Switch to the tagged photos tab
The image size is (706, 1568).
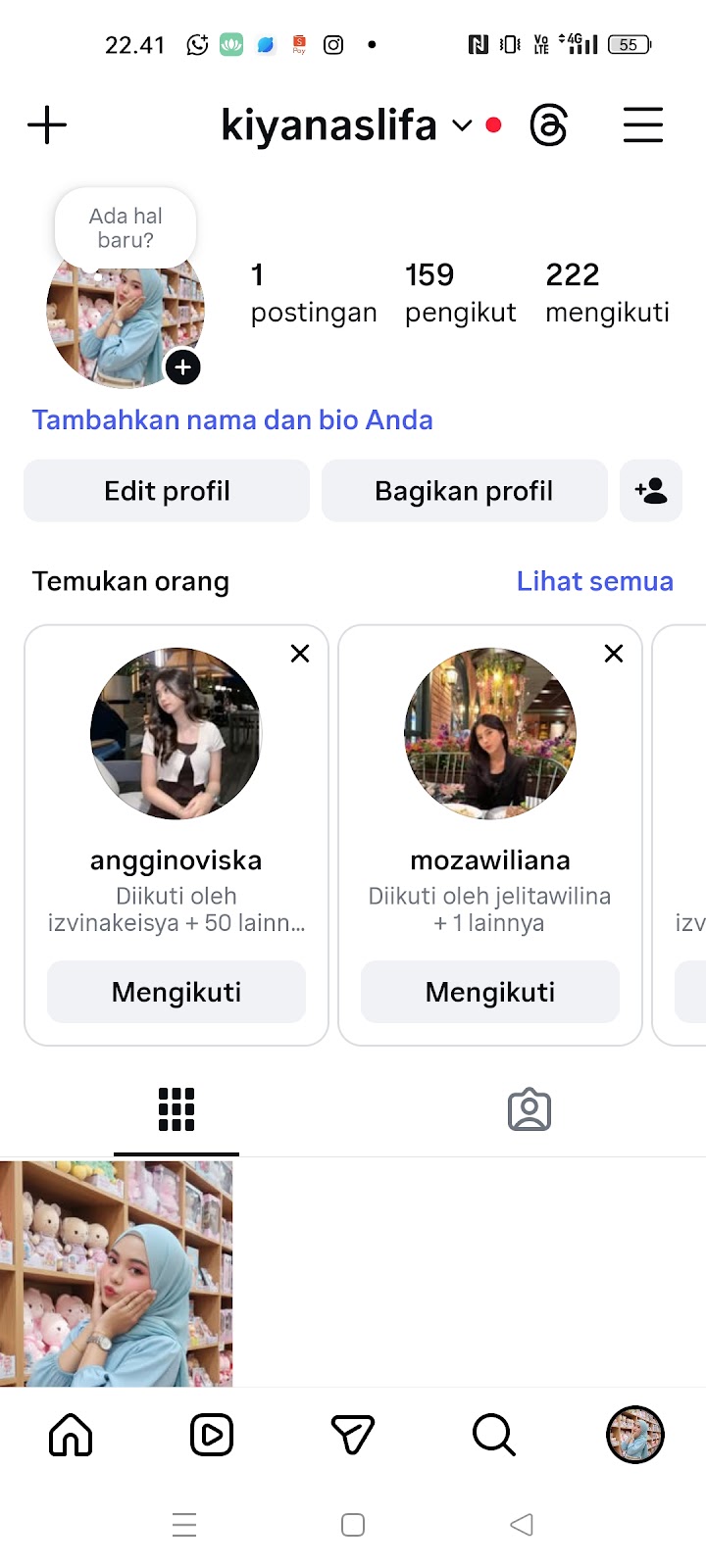[529, 1109]
